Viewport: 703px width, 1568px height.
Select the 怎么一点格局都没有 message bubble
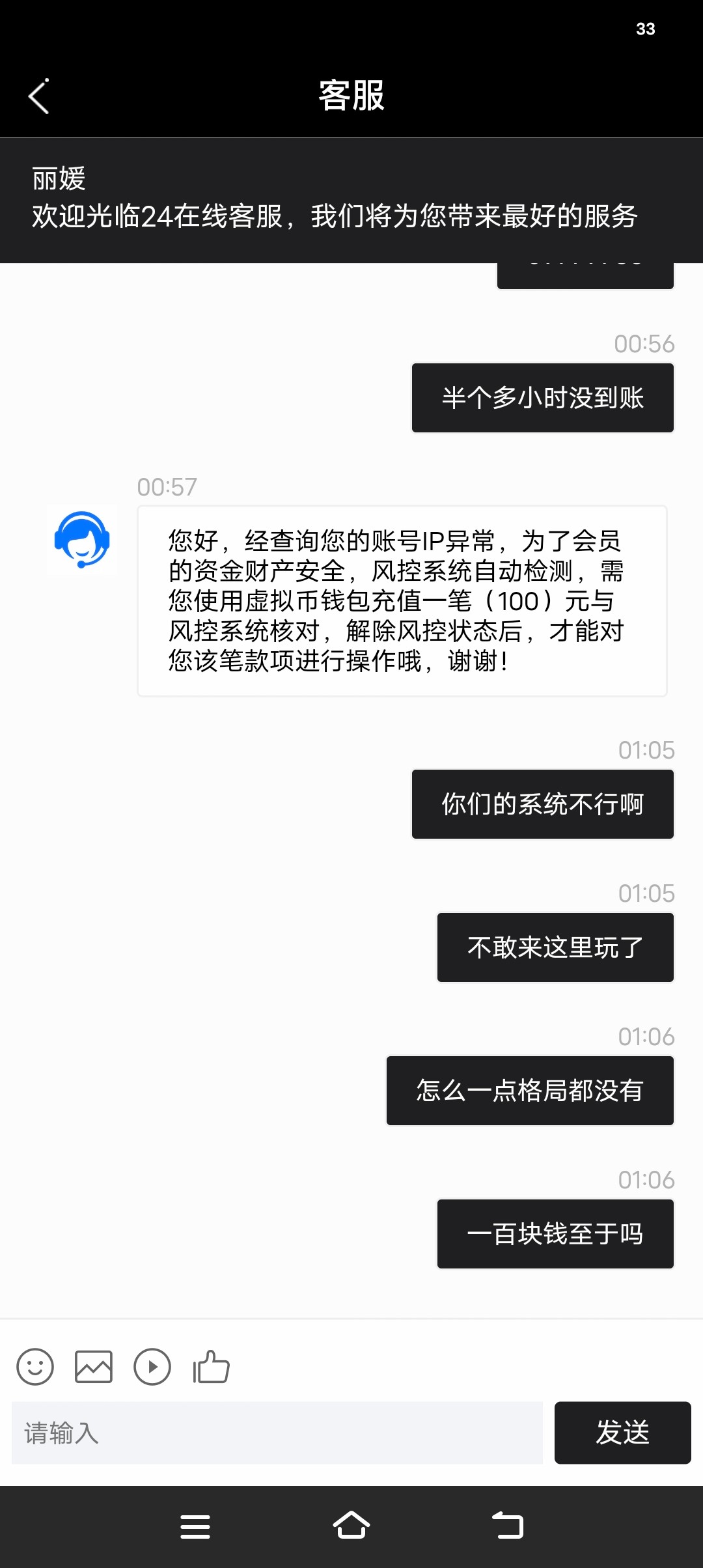coord(530,1090)
